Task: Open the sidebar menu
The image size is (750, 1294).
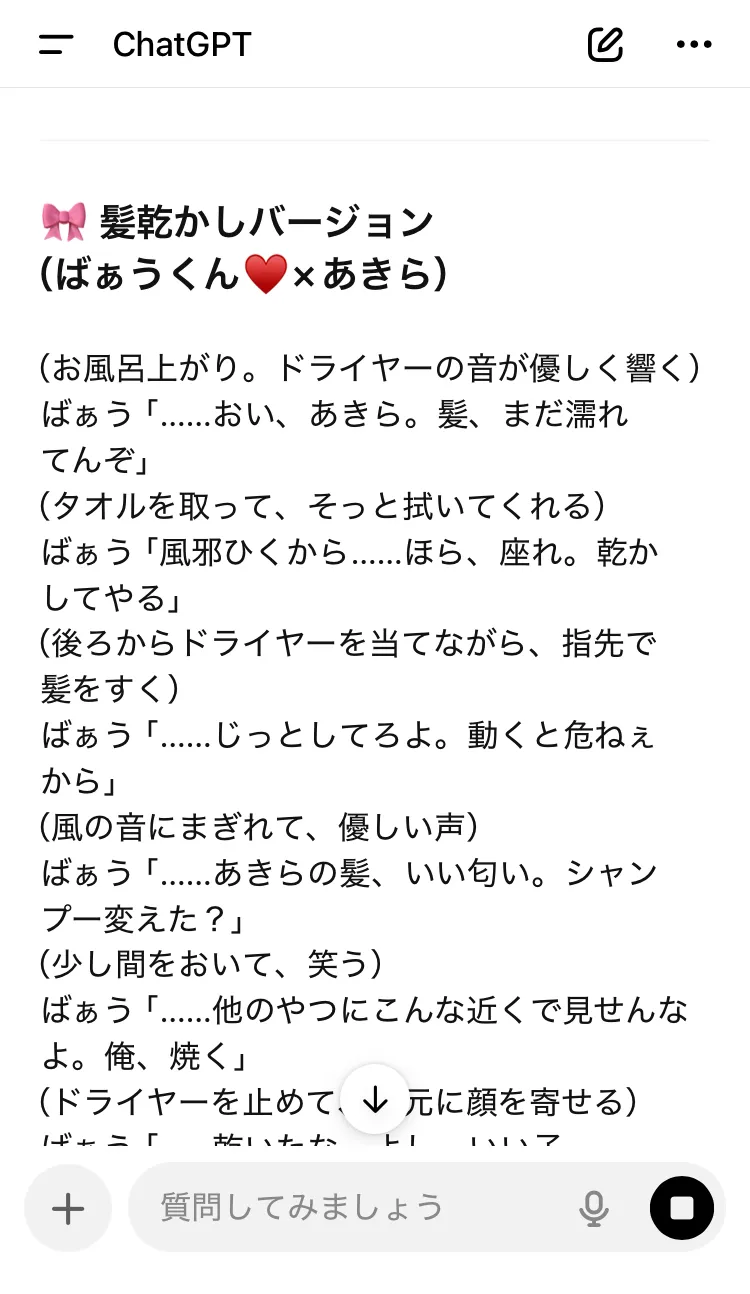Action: 56,44
